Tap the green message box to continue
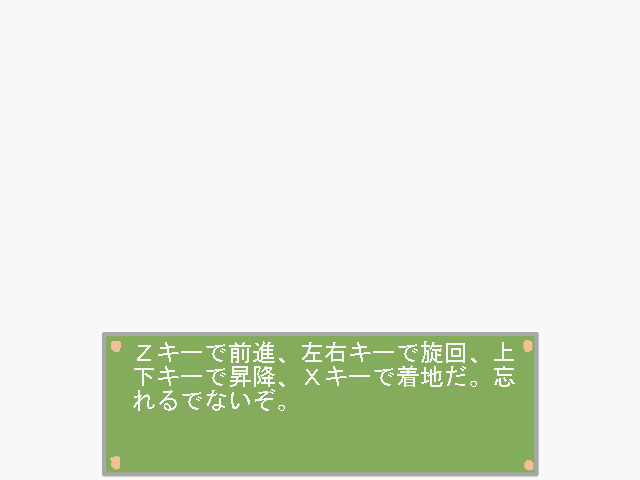The image size is (640, 480). [x=320, y=404]
